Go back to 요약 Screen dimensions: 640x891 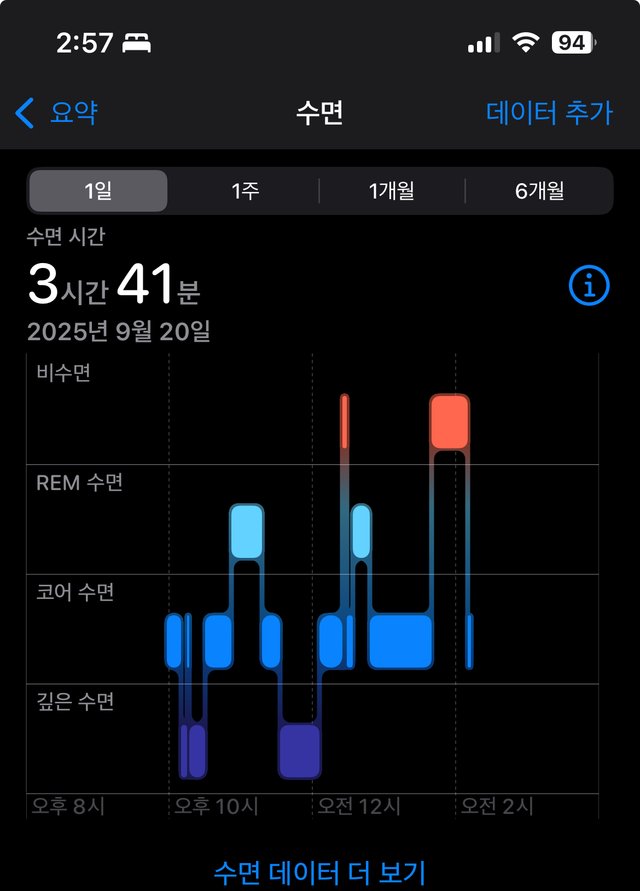57,112
